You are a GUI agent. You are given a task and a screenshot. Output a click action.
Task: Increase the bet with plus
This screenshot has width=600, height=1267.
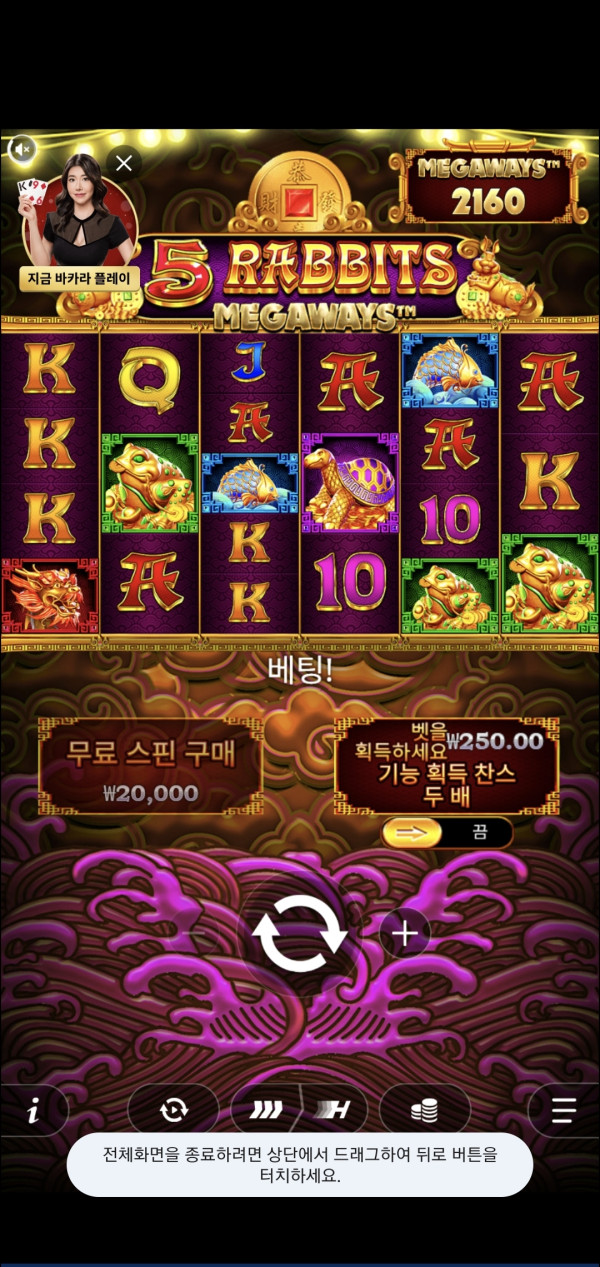(x=405, y=934)
